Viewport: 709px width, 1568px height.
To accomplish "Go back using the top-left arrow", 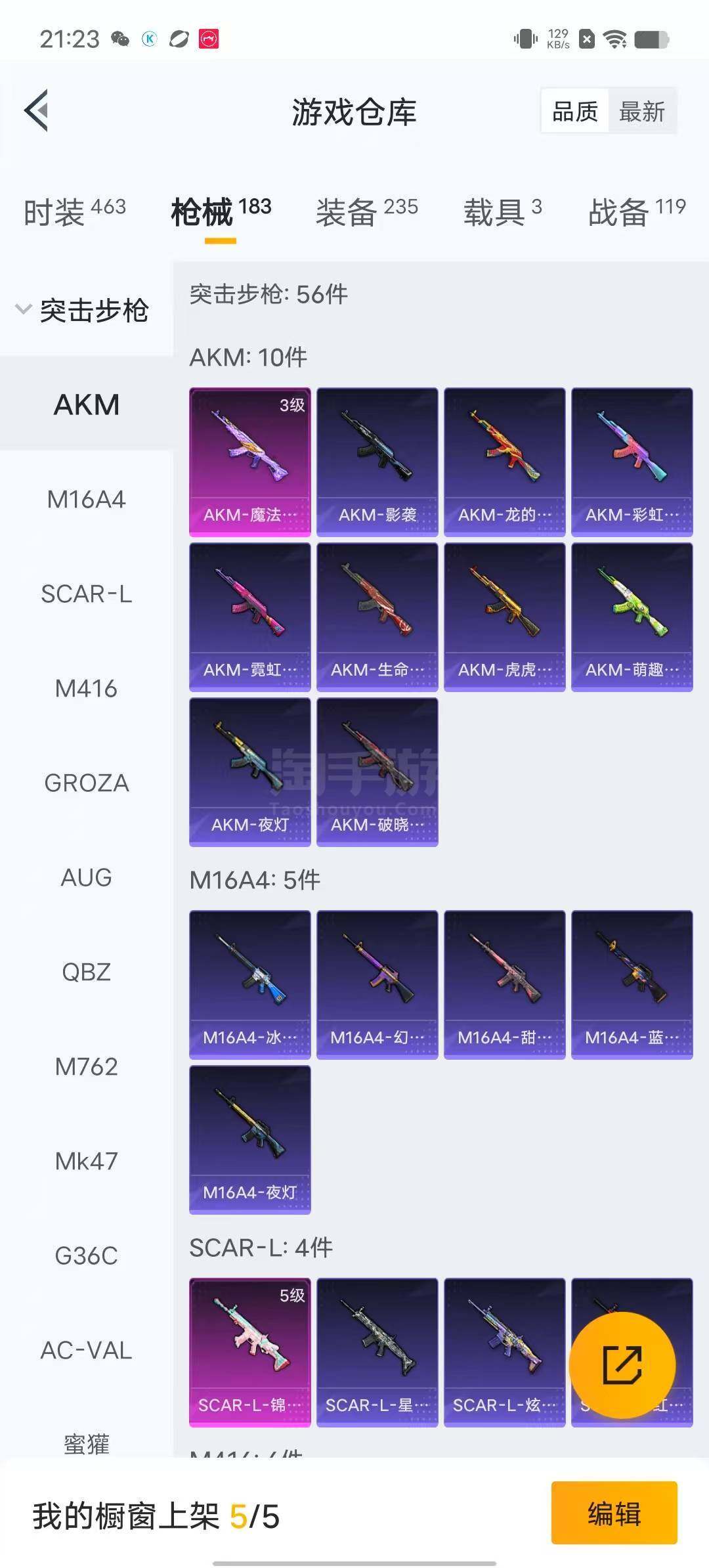I will coord(37,111).
